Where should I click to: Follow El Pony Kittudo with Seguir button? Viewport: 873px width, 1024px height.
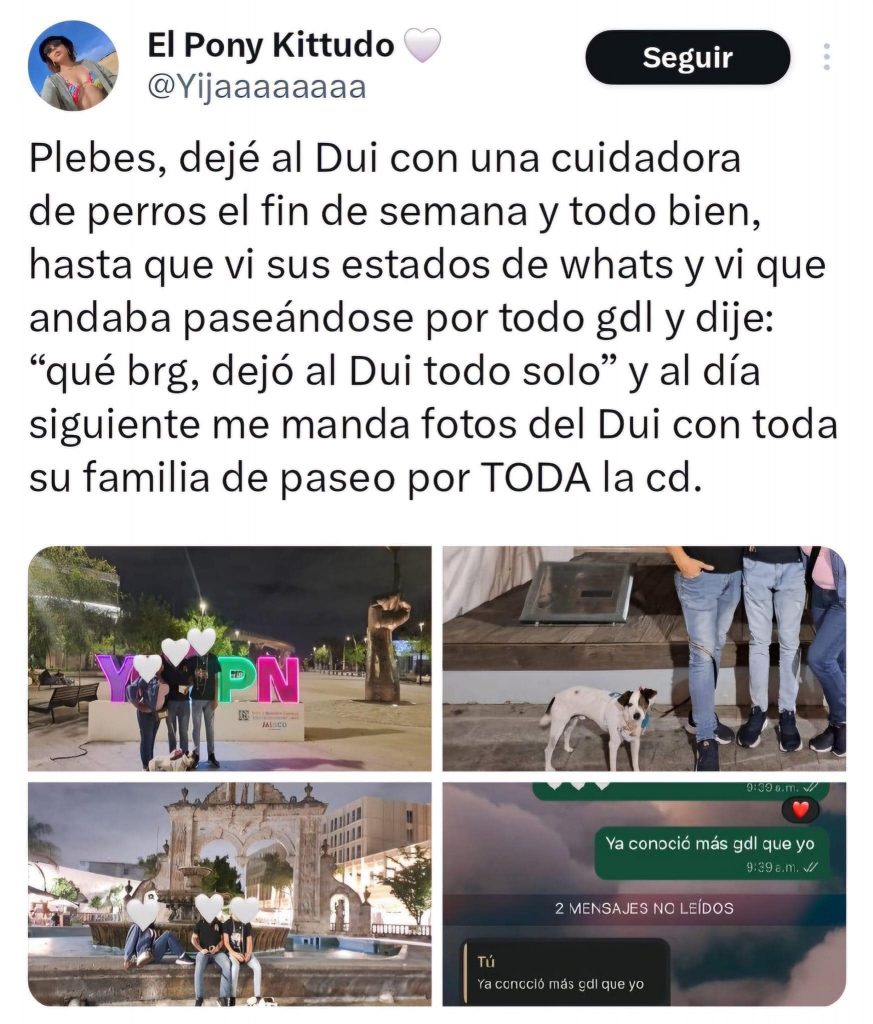[687, 58]
